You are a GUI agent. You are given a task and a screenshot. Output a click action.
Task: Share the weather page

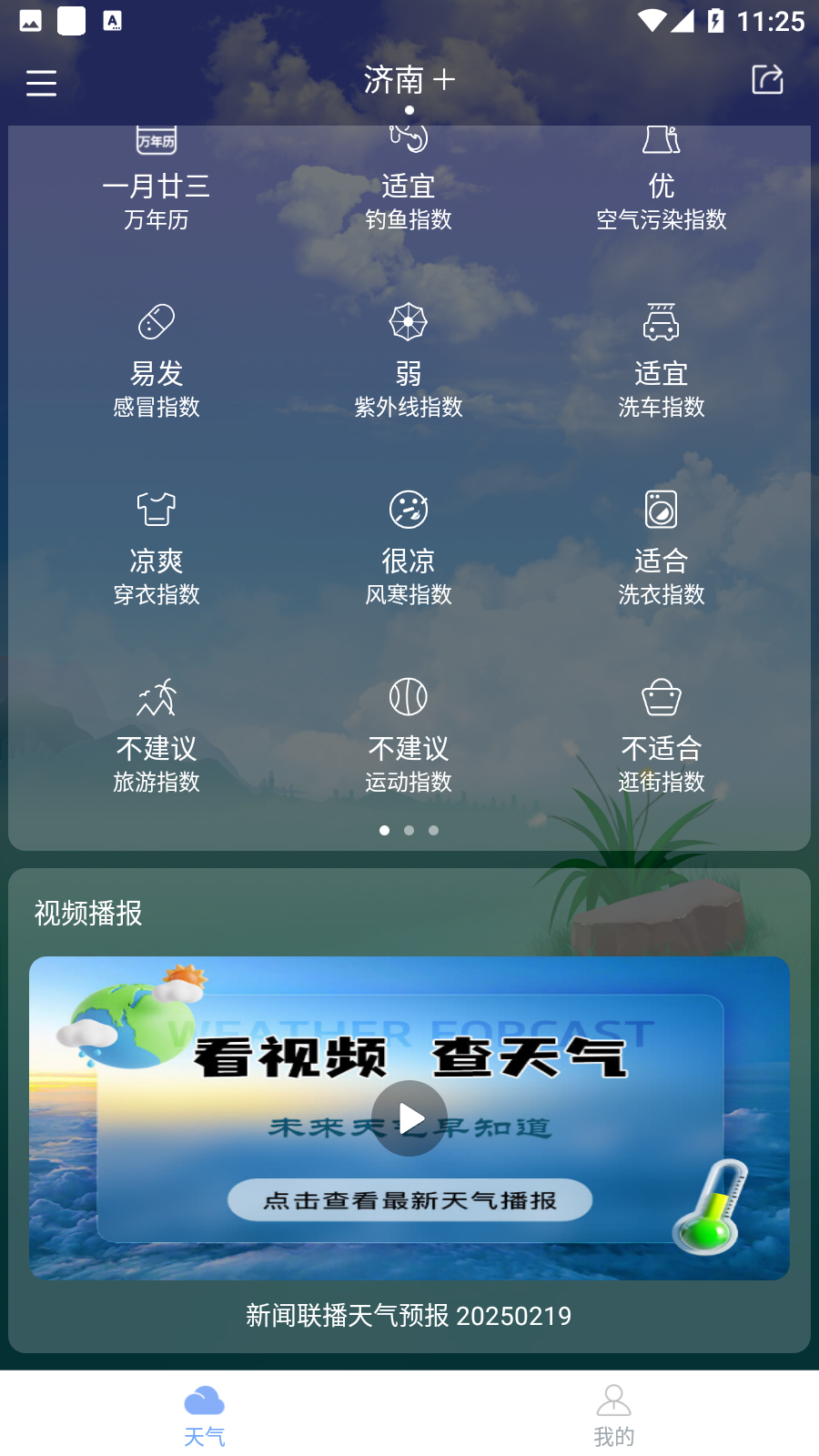(767, 80)
